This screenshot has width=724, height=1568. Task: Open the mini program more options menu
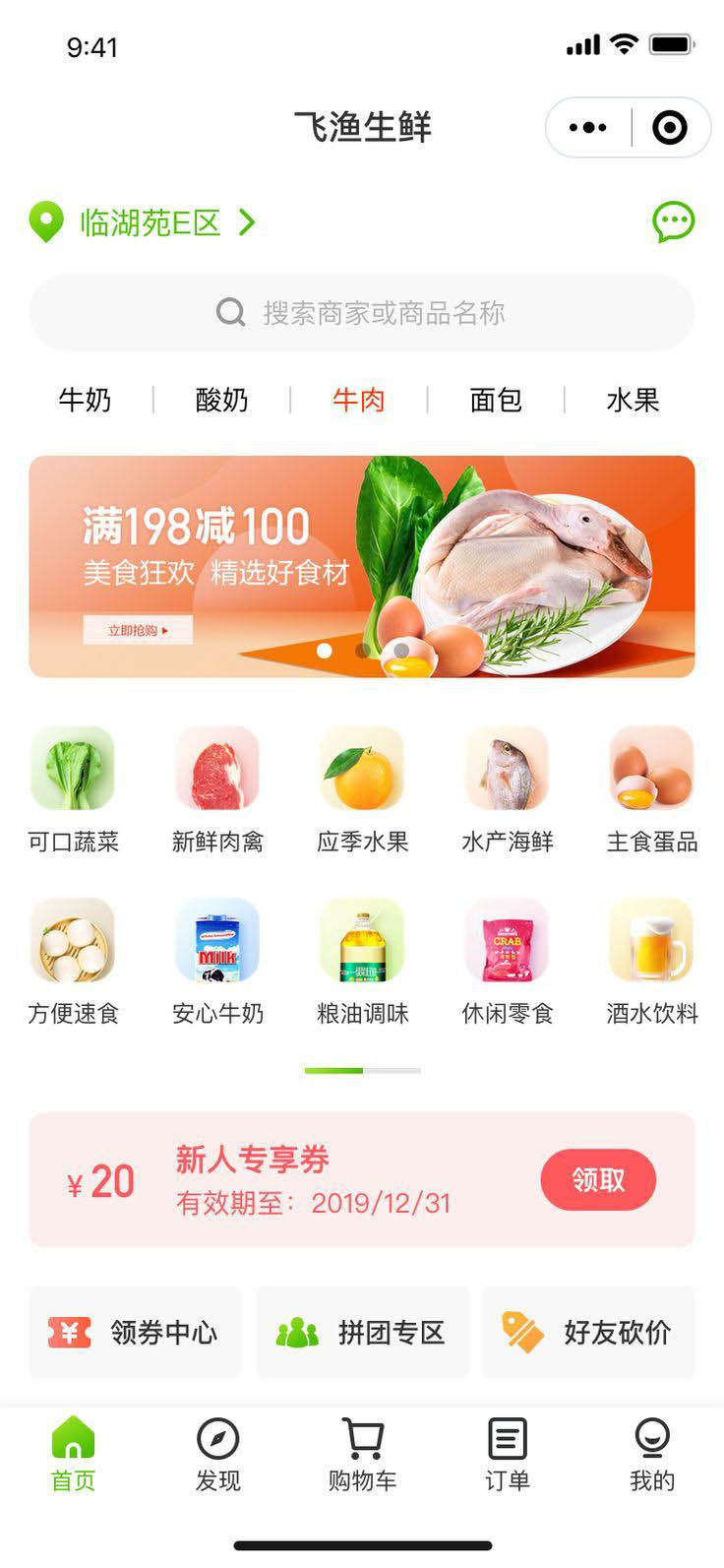pyautogui.click(x=588, y=128)
